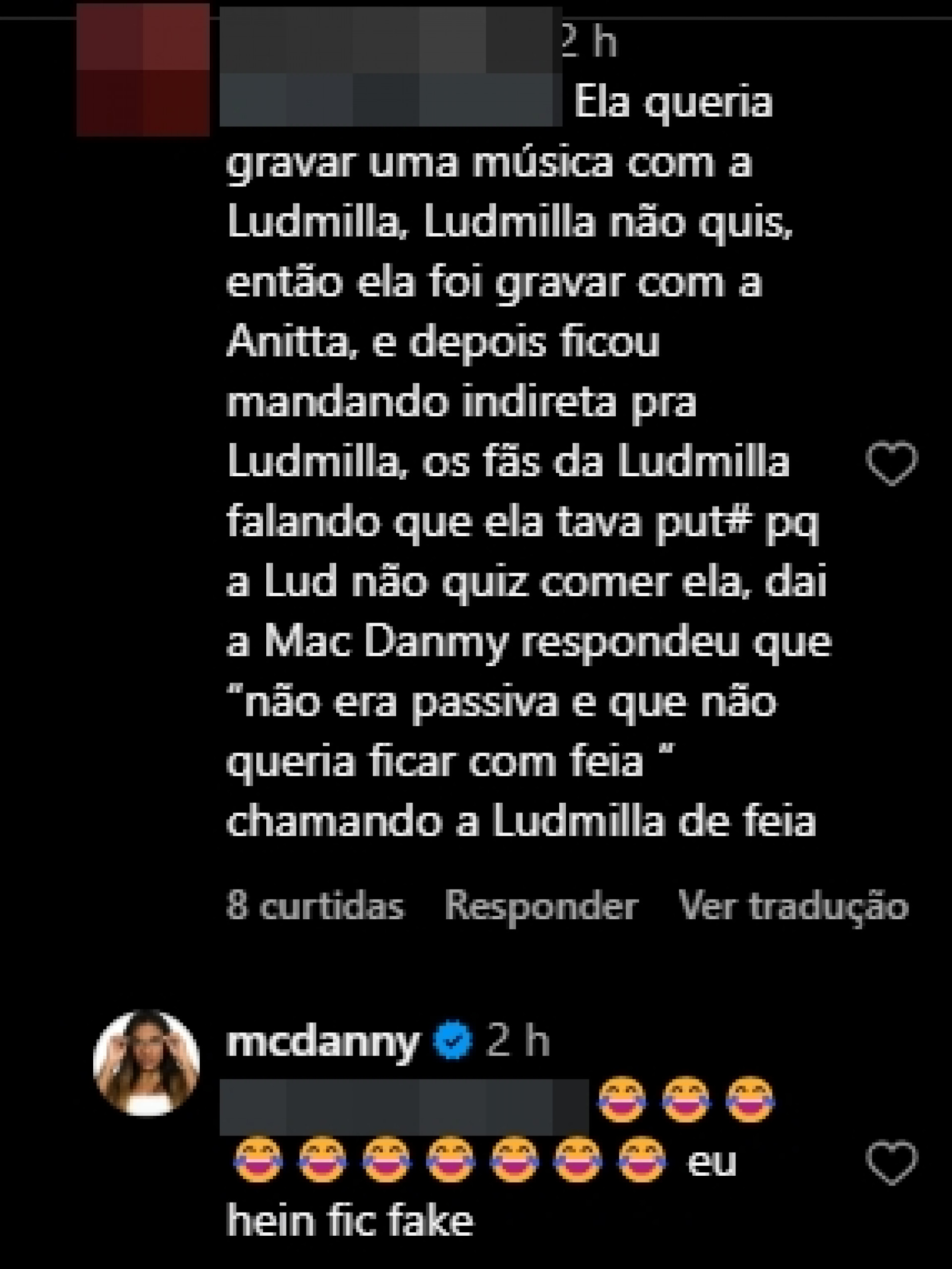The width and height of the screenshot is (952, 1269).
Task: Open the 8 curtidas likes list
Action: (x=315, y=906)
